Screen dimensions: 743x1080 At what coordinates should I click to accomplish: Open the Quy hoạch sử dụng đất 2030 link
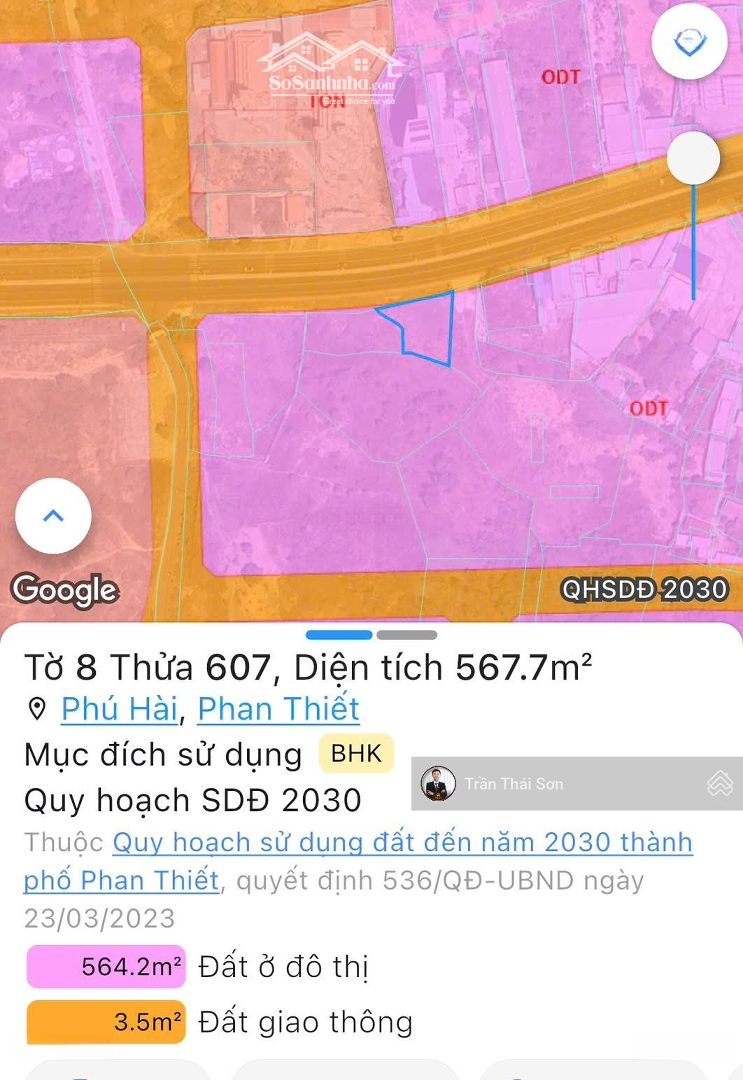(402, 842)
